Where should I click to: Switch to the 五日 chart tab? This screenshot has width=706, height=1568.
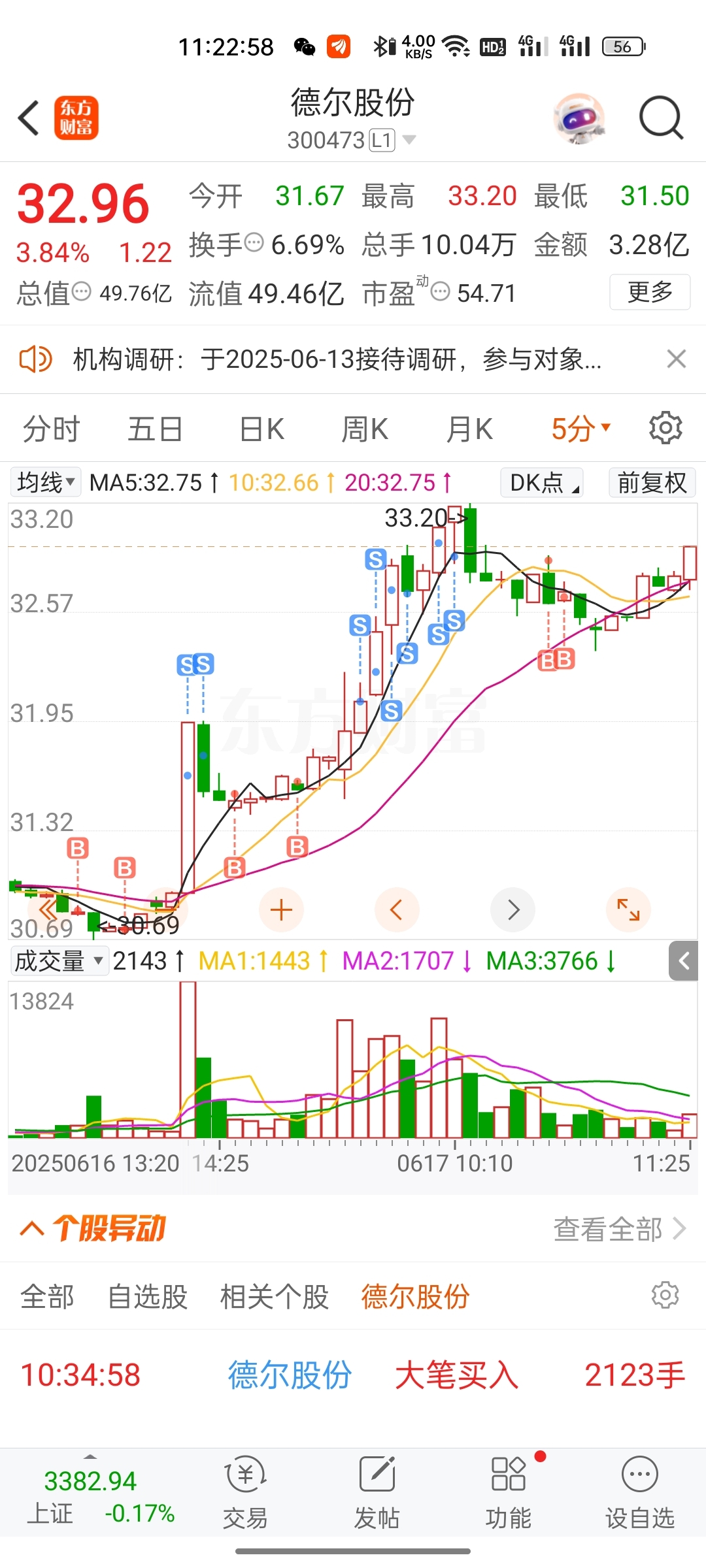pyautogui.click(x=155, y=429)
